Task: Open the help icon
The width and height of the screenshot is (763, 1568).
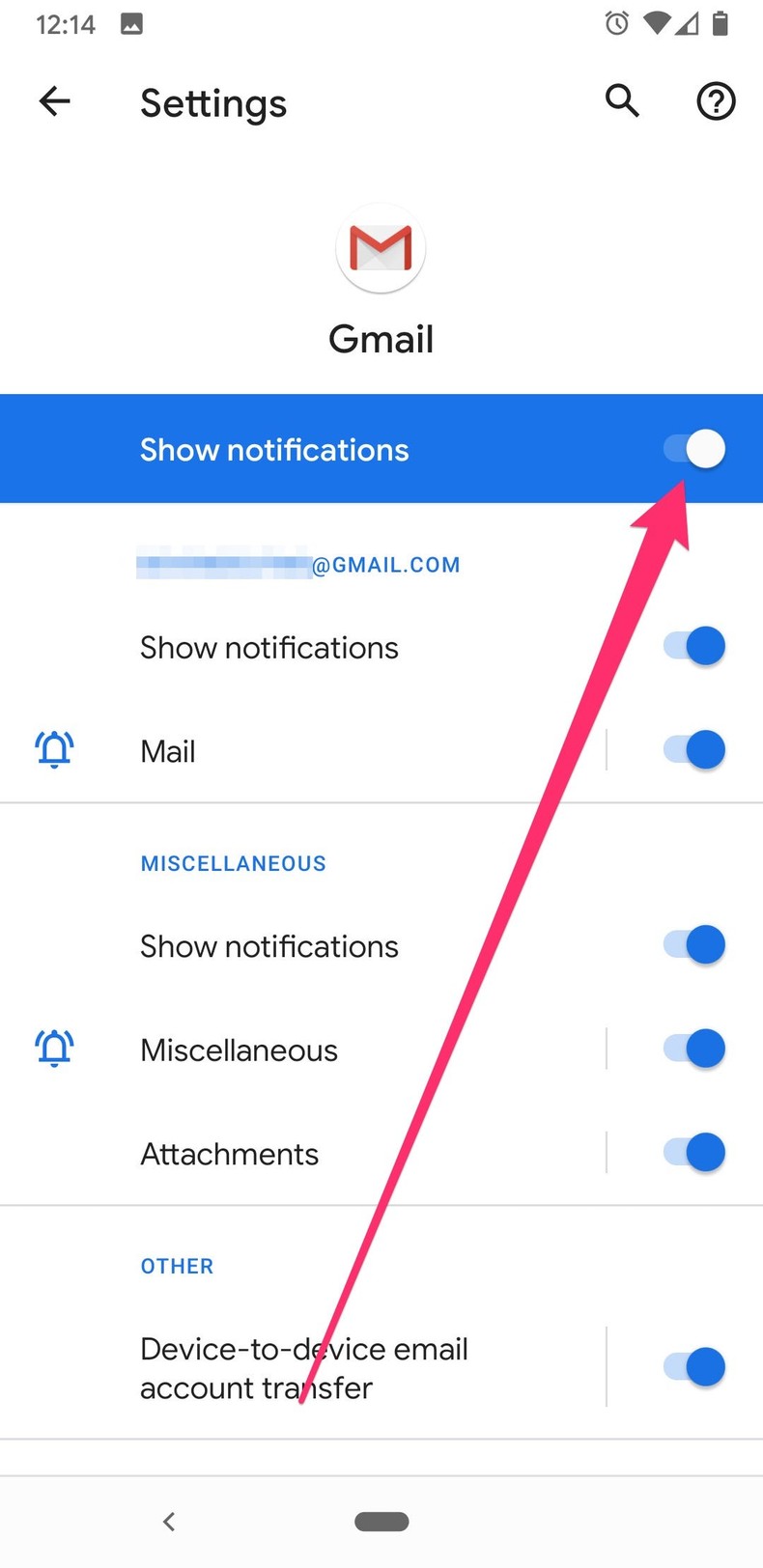Action: click(x=715, y=101)
